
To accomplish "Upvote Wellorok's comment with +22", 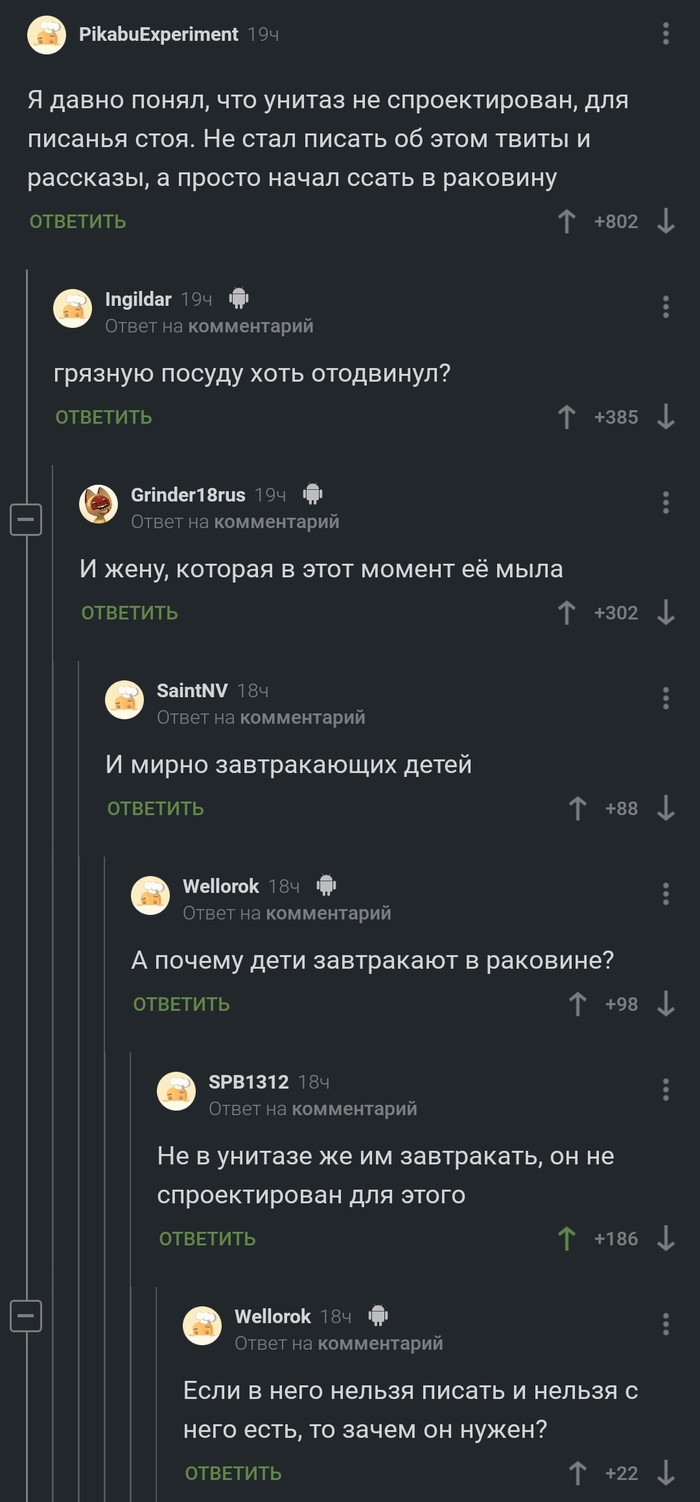I will (577, 1473).
